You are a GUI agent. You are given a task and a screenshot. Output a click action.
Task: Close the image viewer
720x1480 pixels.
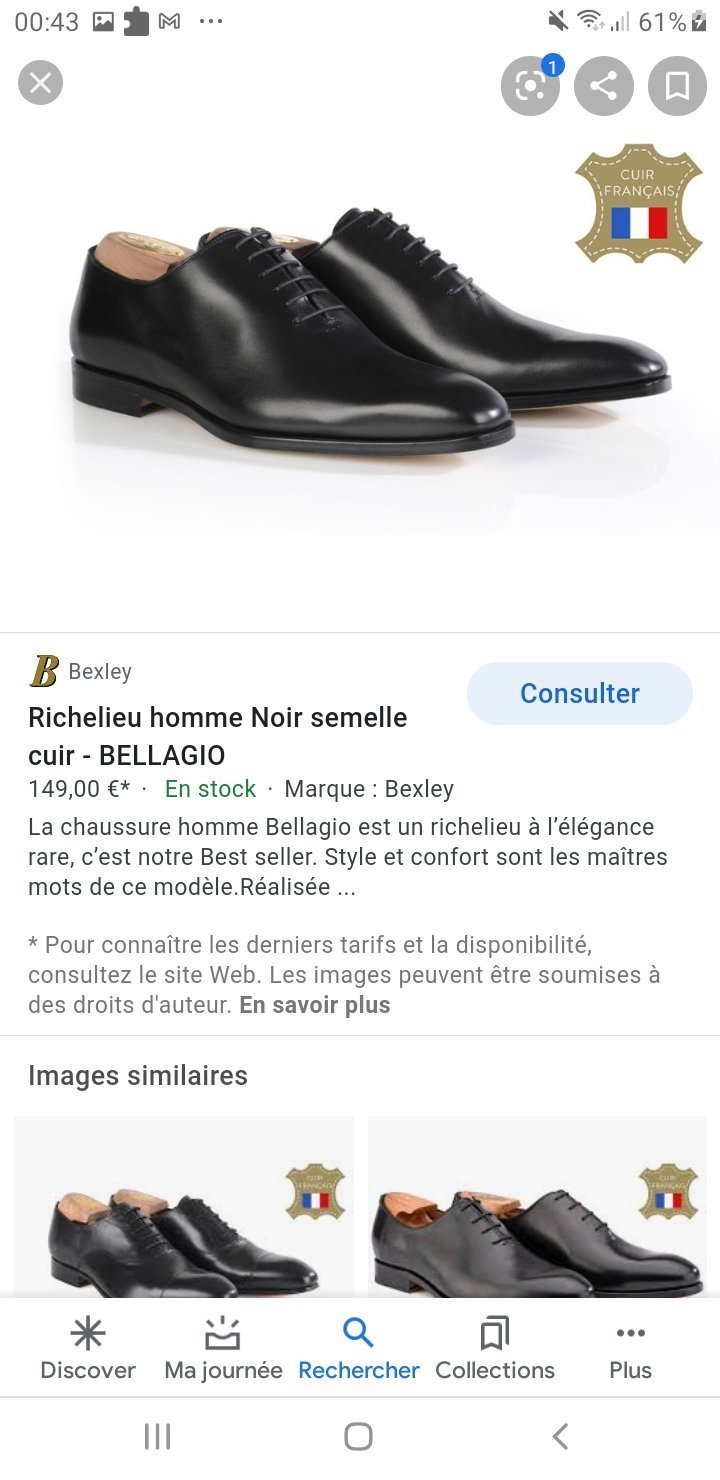(40, 83)
